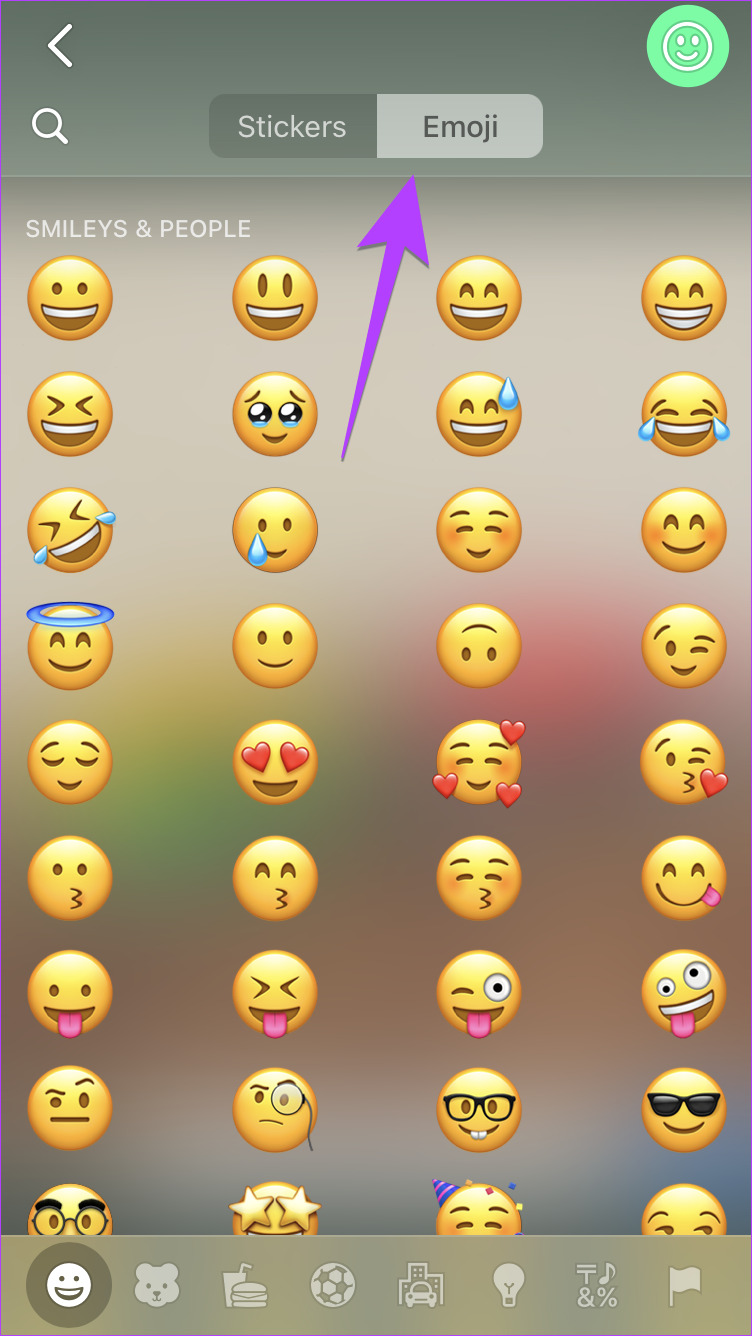Viewport: 752px width, 1336px height.
Task: Insert the tears of joy emoji
Action: 684,414
